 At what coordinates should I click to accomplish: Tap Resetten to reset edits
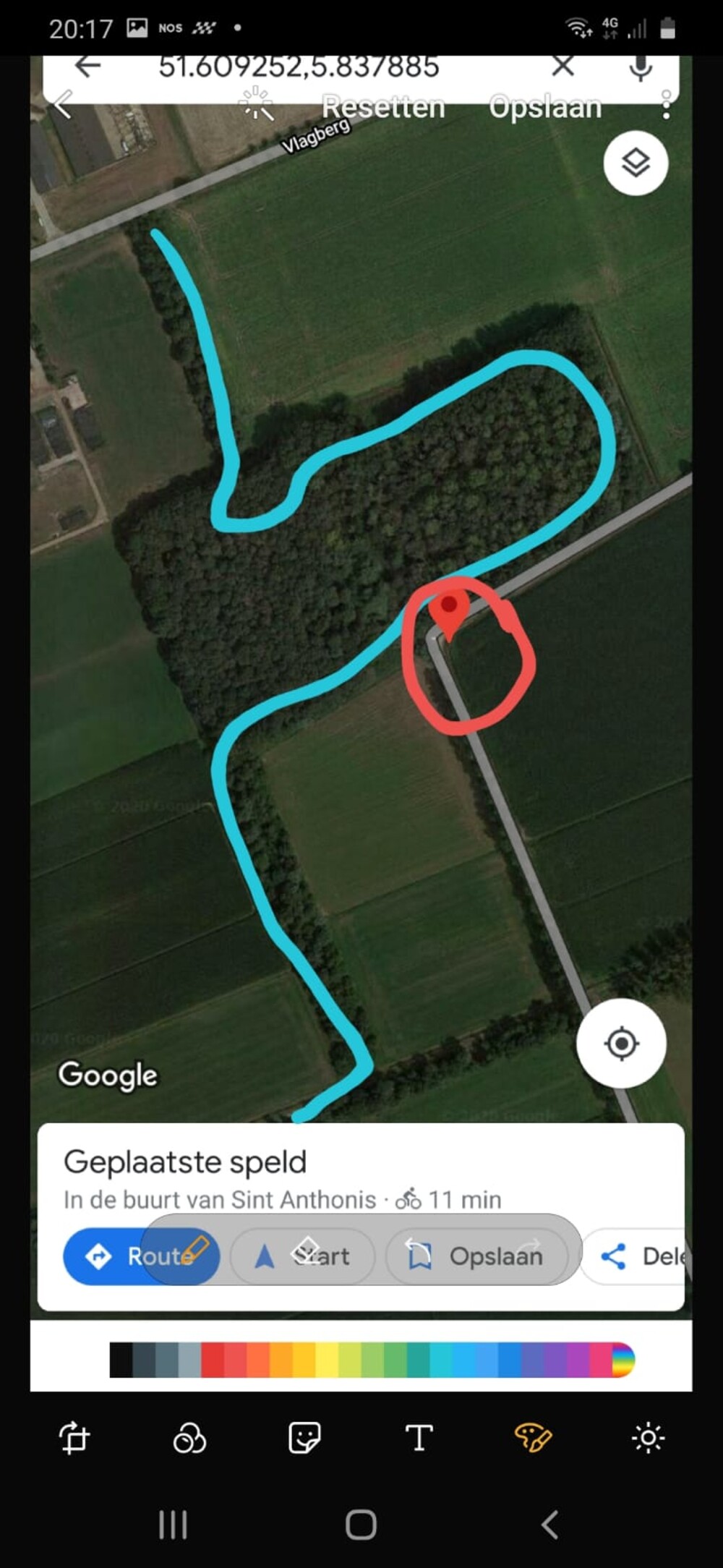pos(383,106)
